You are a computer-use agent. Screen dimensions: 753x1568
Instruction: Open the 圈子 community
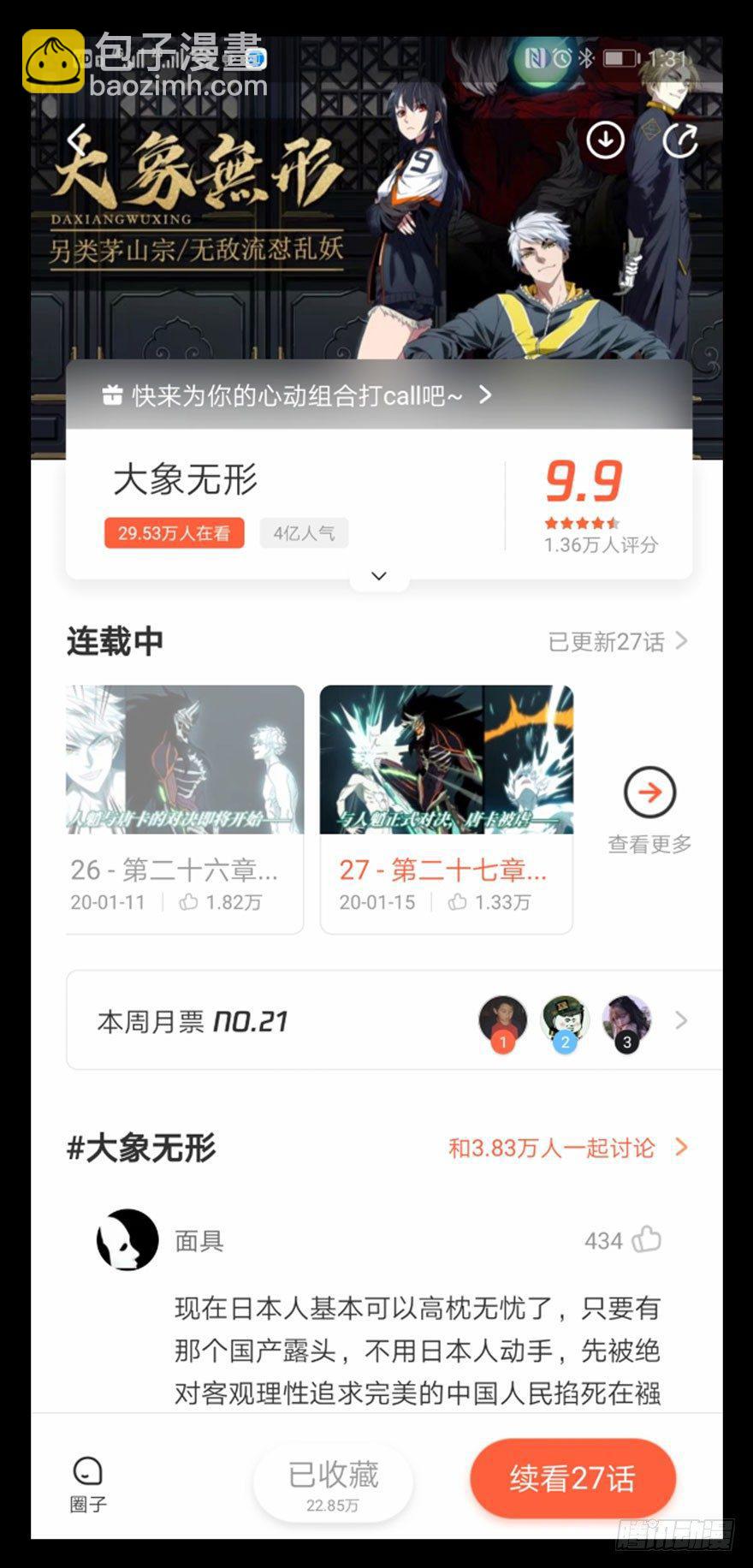click(x=88, y=1484)
